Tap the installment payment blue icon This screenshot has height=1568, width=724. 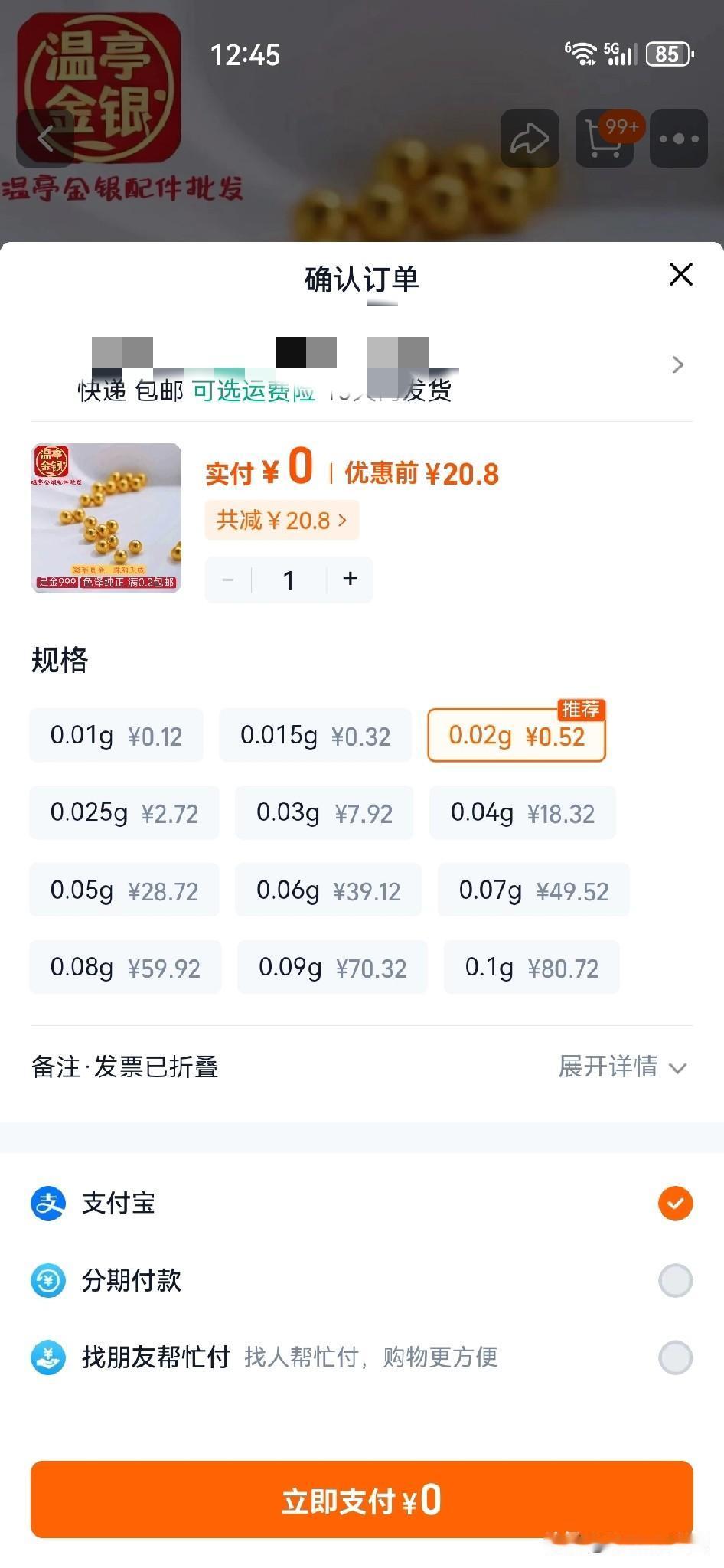(47, 1279)
